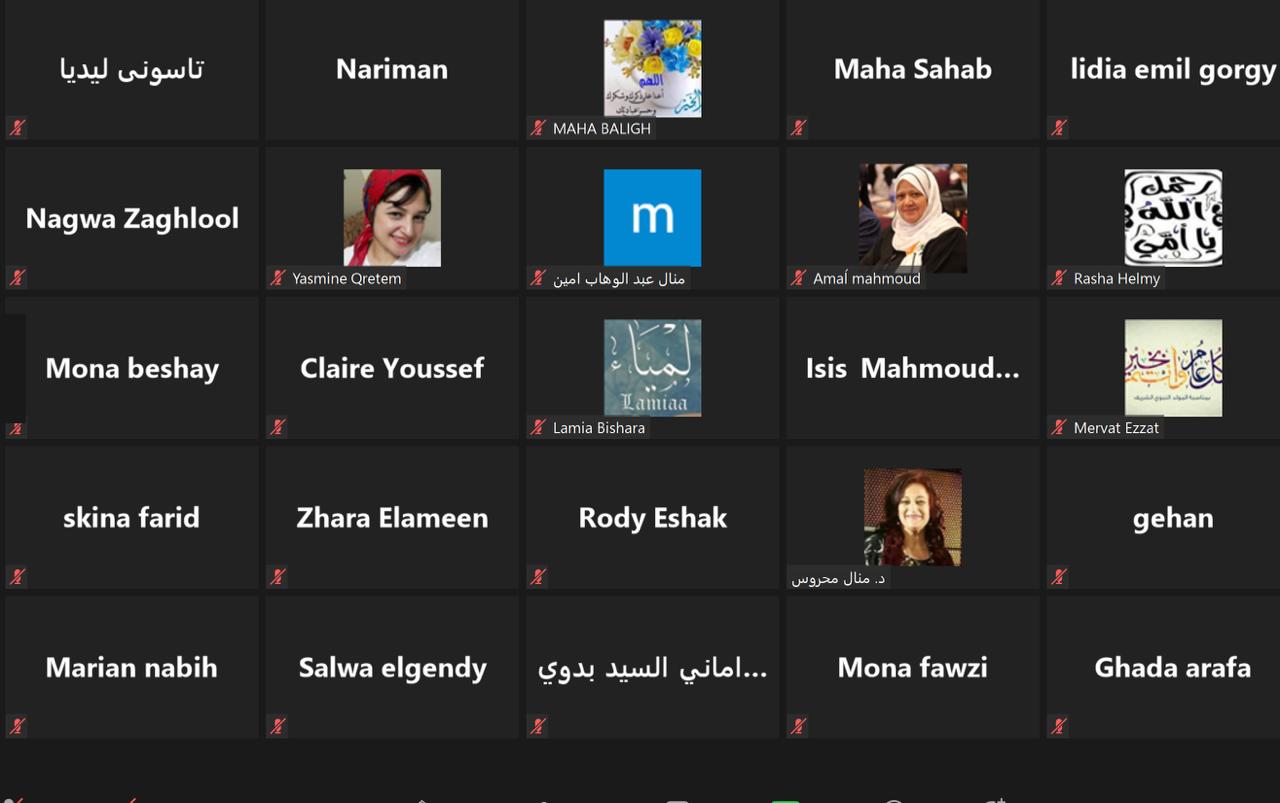
Task: Open Marian nabih's tile
Action: click(x=132, y=667)
